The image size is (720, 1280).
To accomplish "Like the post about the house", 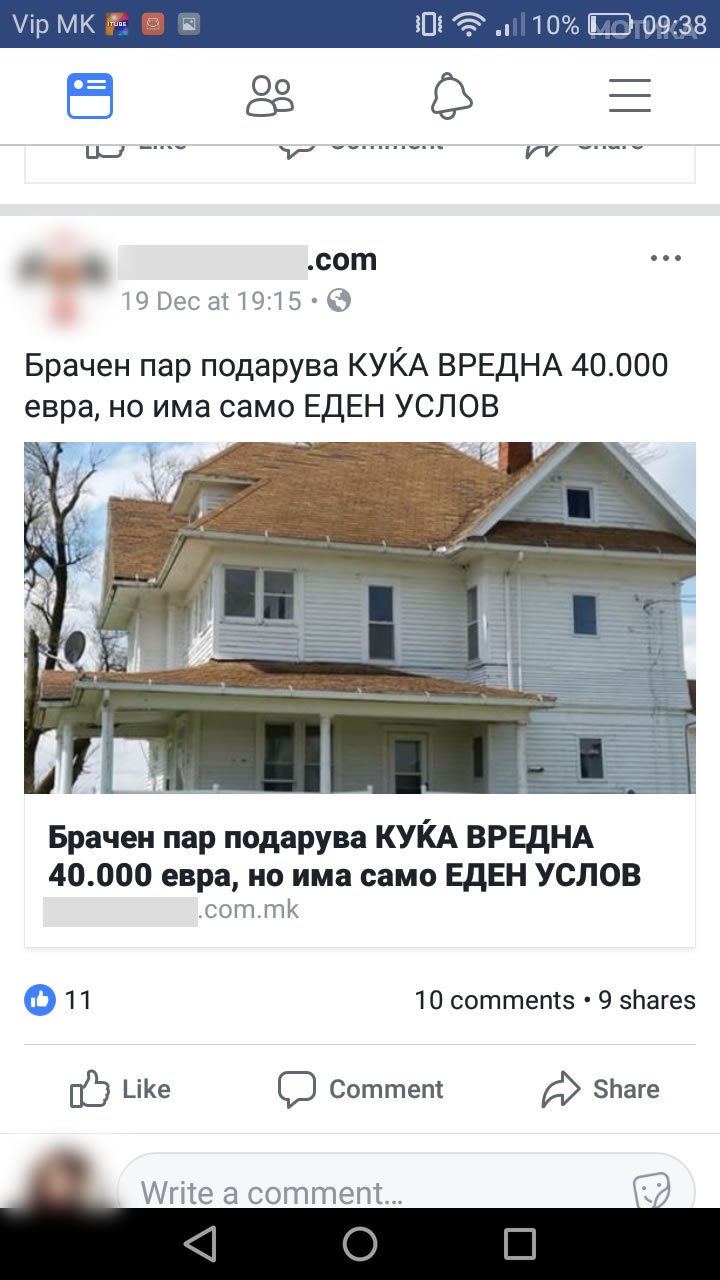I will (120, 1089).
